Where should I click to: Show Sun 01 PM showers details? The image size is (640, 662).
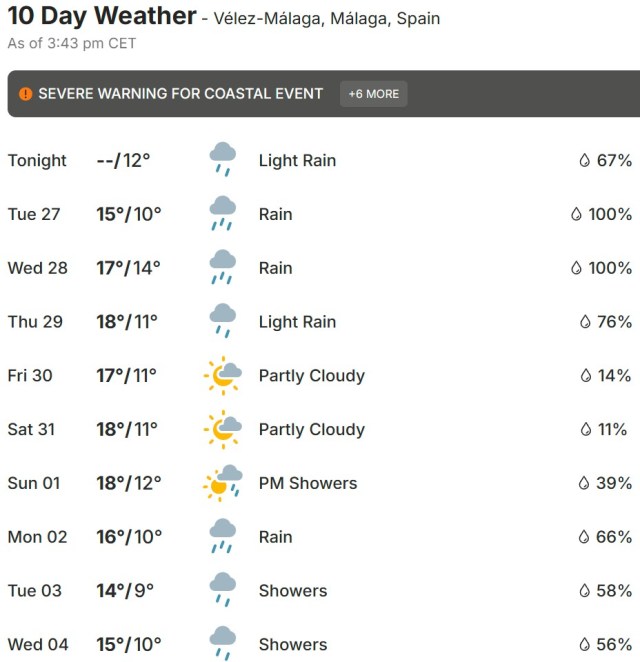tap(320, 483)
